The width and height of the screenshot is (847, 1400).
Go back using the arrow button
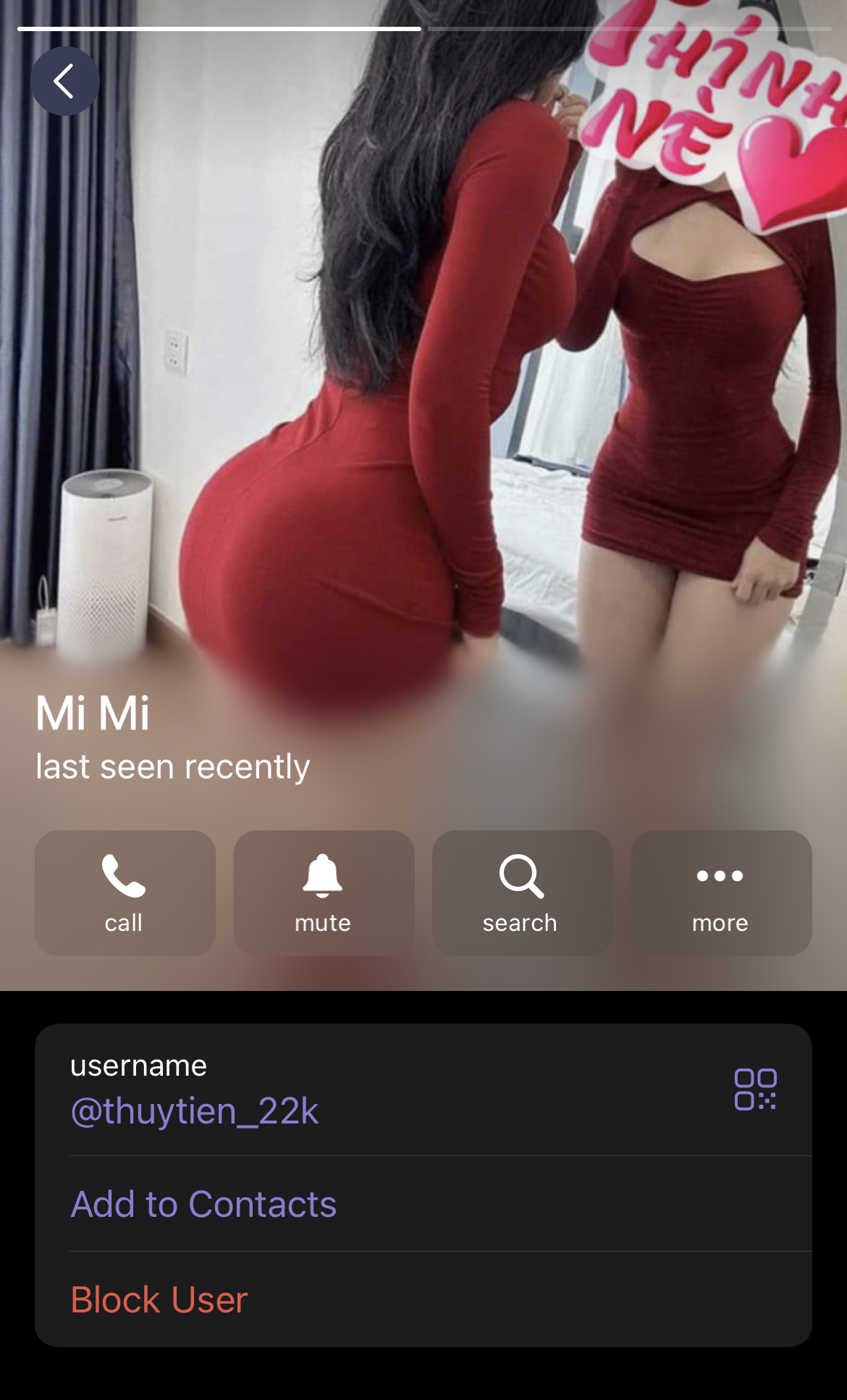pyautogui.click(x=64, y=81)
